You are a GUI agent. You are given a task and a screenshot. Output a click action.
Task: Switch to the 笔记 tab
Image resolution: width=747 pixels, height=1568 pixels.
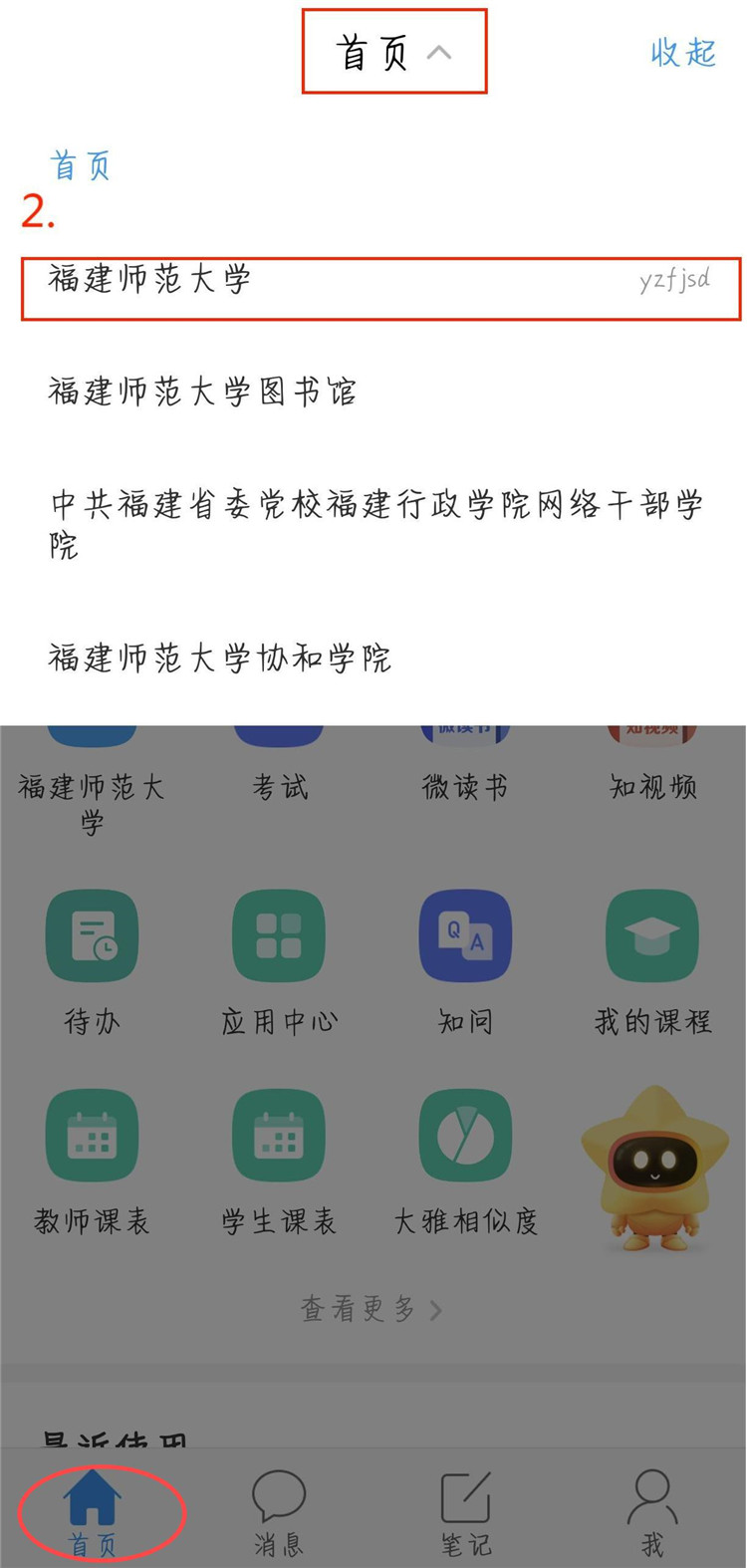[x=465, y=1511]
